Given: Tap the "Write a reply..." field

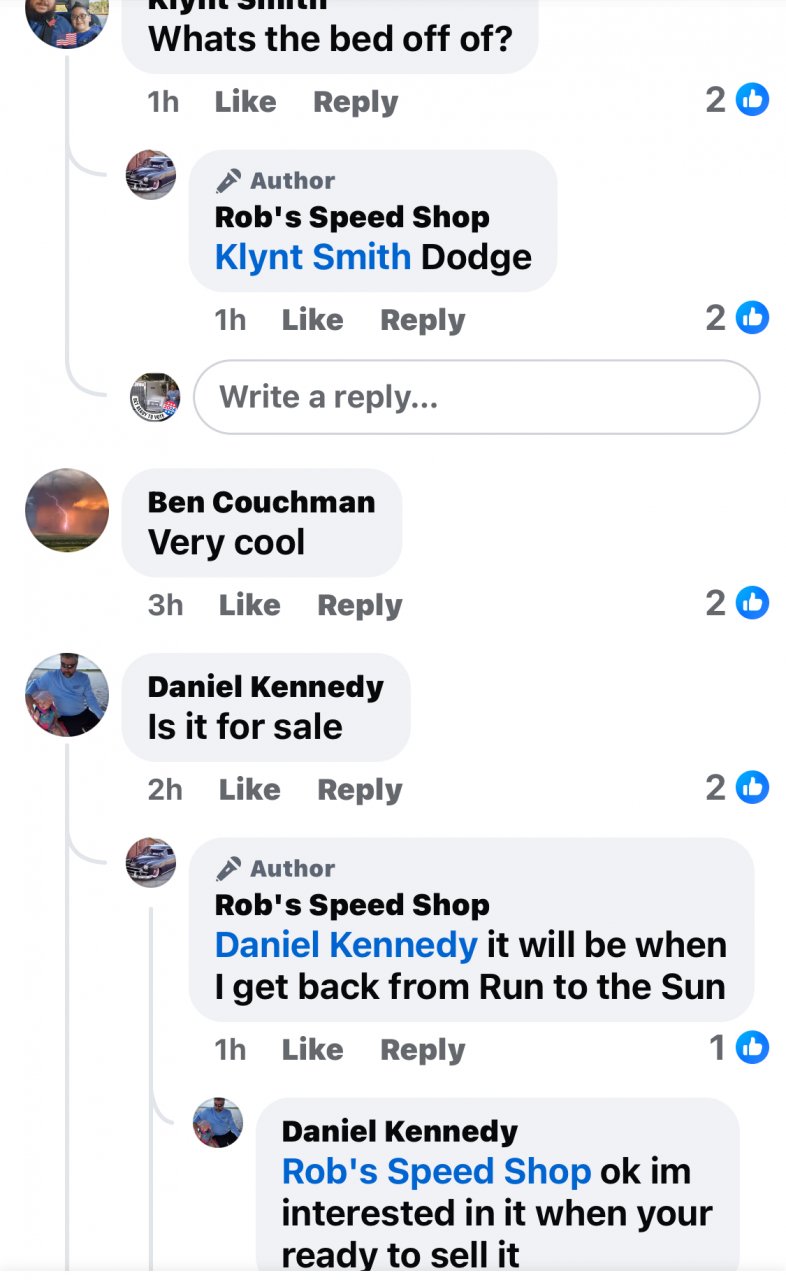Looking at the screenshot, I should 476,397.
